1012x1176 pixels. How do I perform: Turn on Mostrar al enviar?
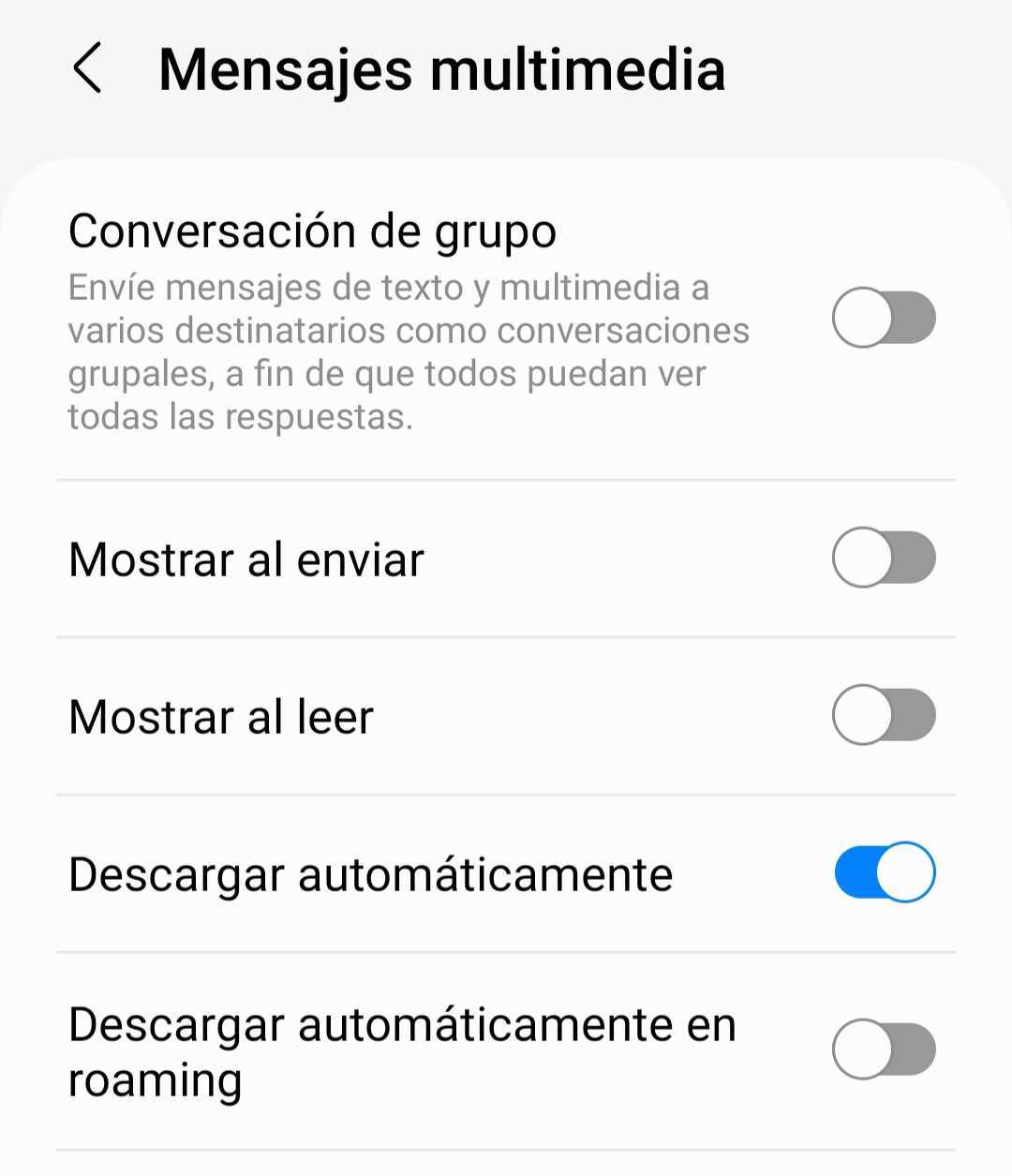[x=884, y=558]
